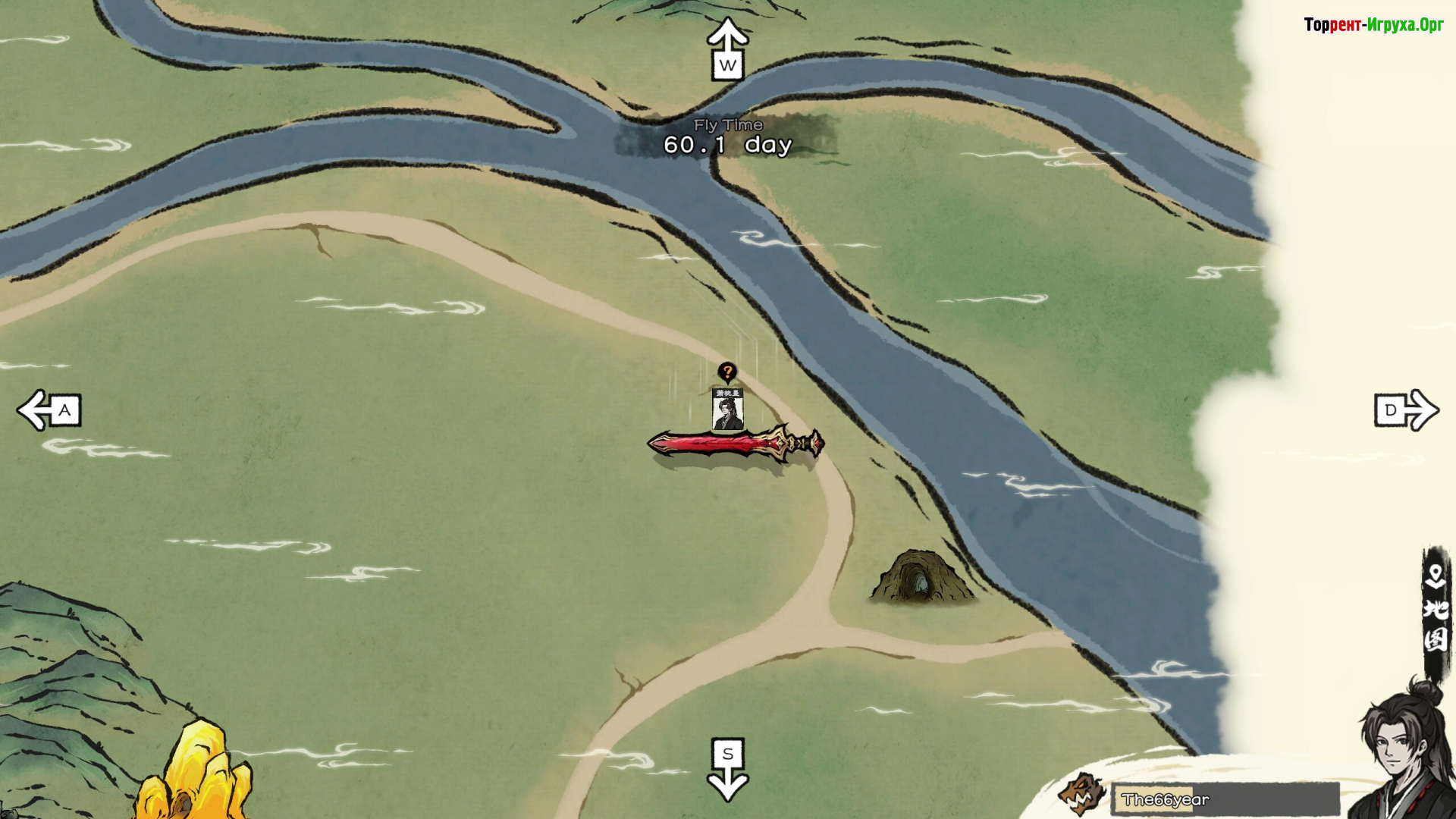Enter the cave by the river

pos(920,579)
